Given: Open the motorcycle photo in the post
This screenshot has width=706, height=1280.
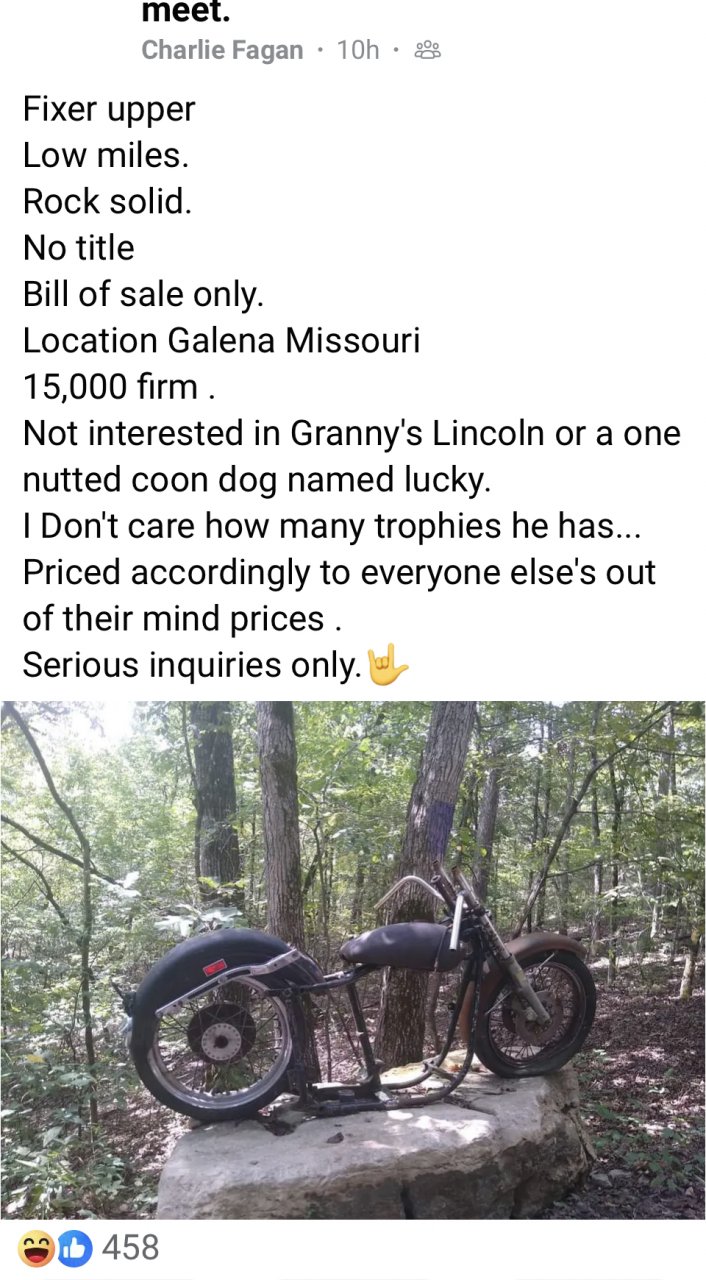Looking at the screenshot, I should [x=353, y=958].
